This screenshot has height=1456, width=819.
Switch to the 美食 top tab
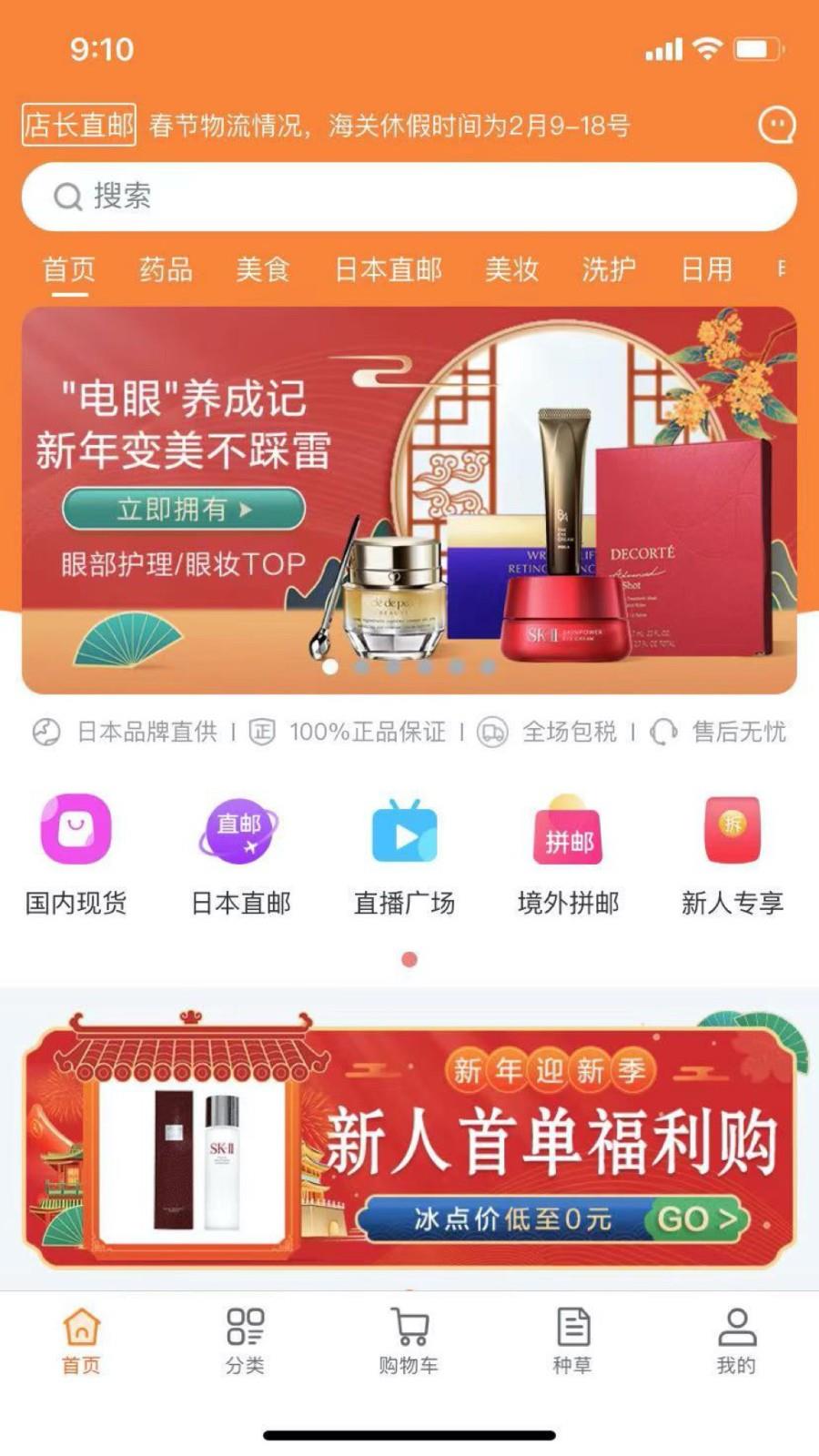263,269
